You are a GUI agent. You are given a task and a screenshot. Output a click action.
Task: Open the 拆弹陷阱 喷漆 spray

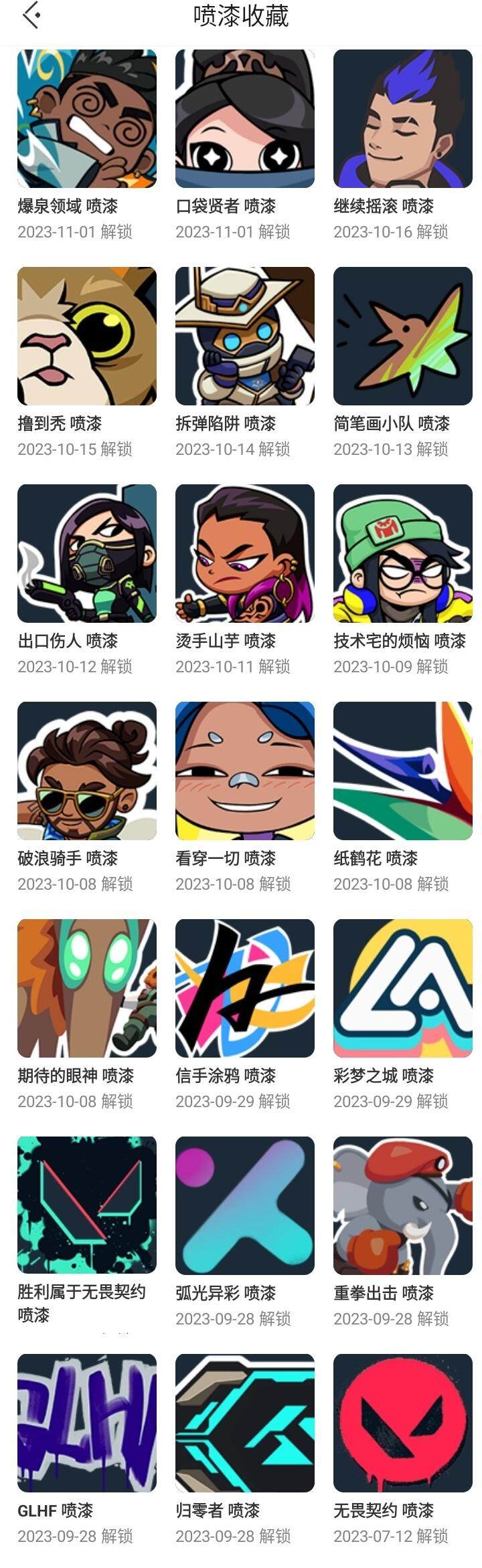coord(245,336)
